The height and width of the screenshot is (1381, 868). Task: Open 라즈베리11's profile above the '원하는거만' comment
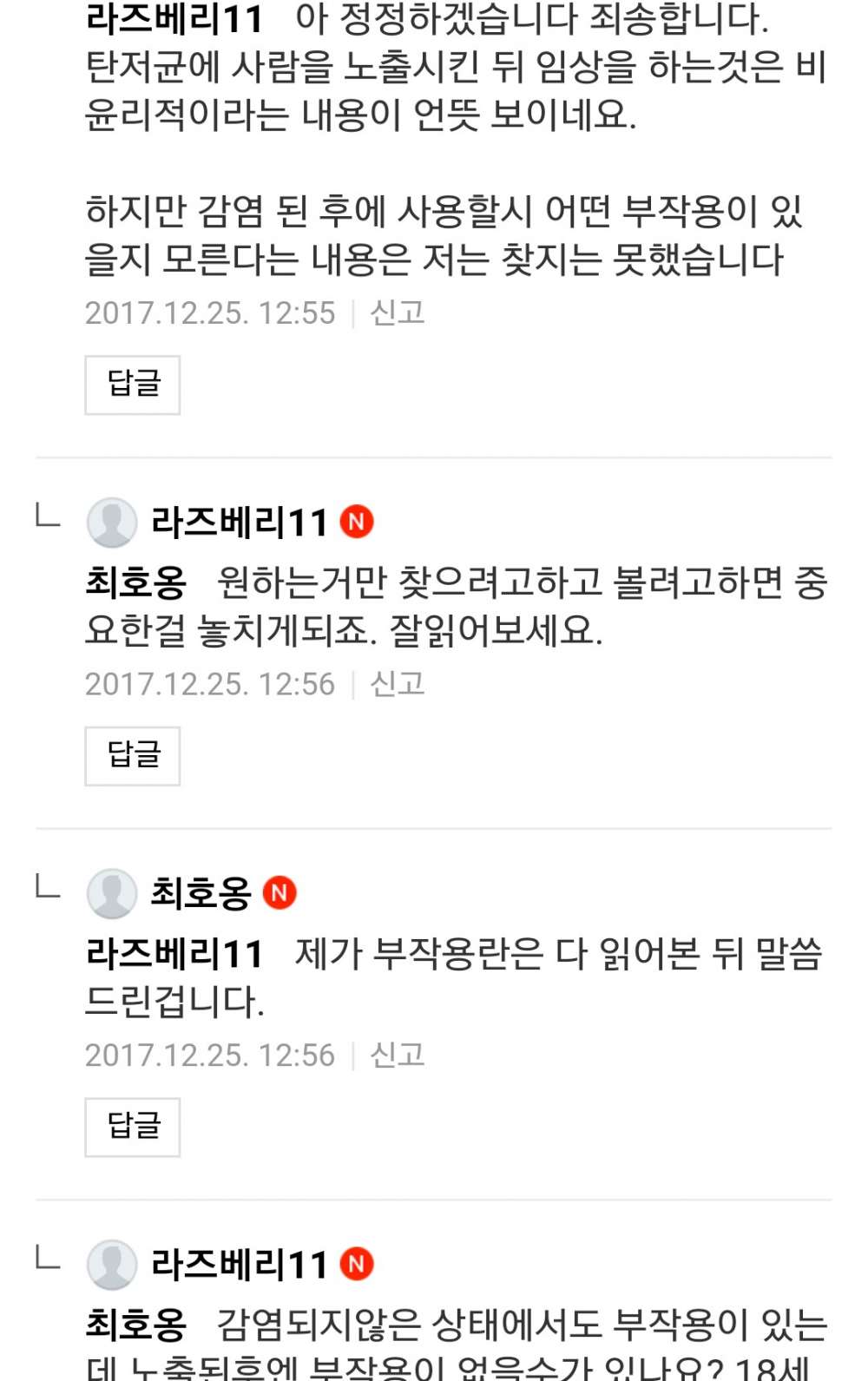239,523
